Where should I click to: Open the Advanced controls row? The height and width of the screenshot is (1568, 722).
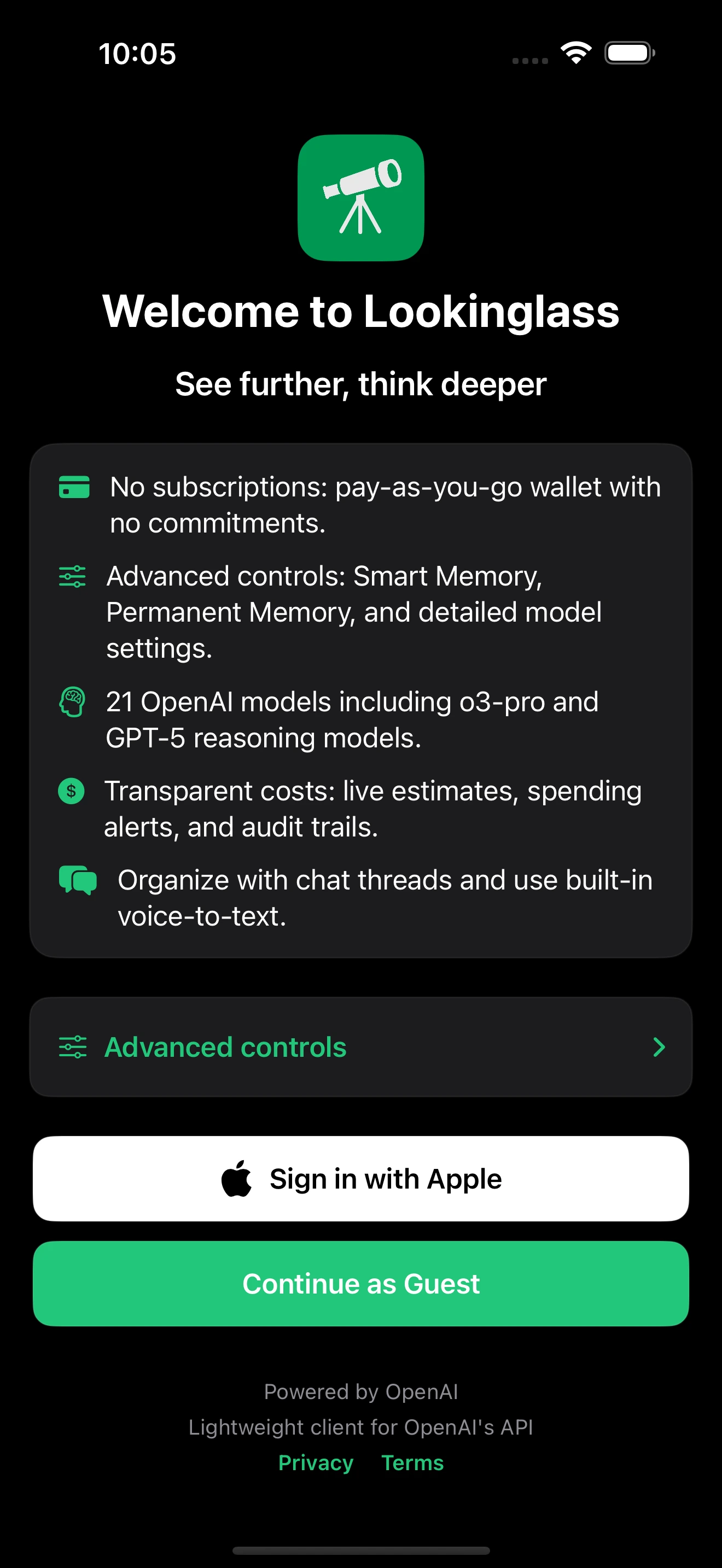pyautogui.click(x=360, y=1047)
